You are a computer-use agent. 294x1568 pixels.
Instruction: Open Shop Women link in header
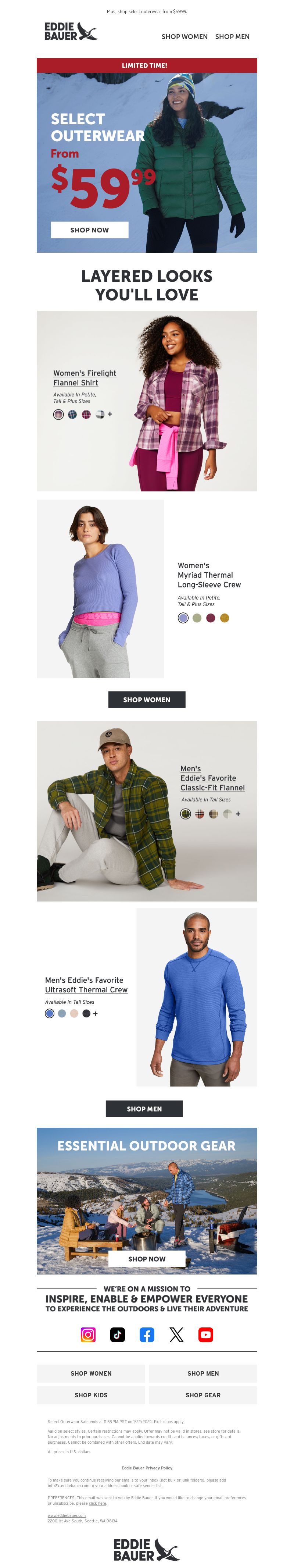point(184,36)
